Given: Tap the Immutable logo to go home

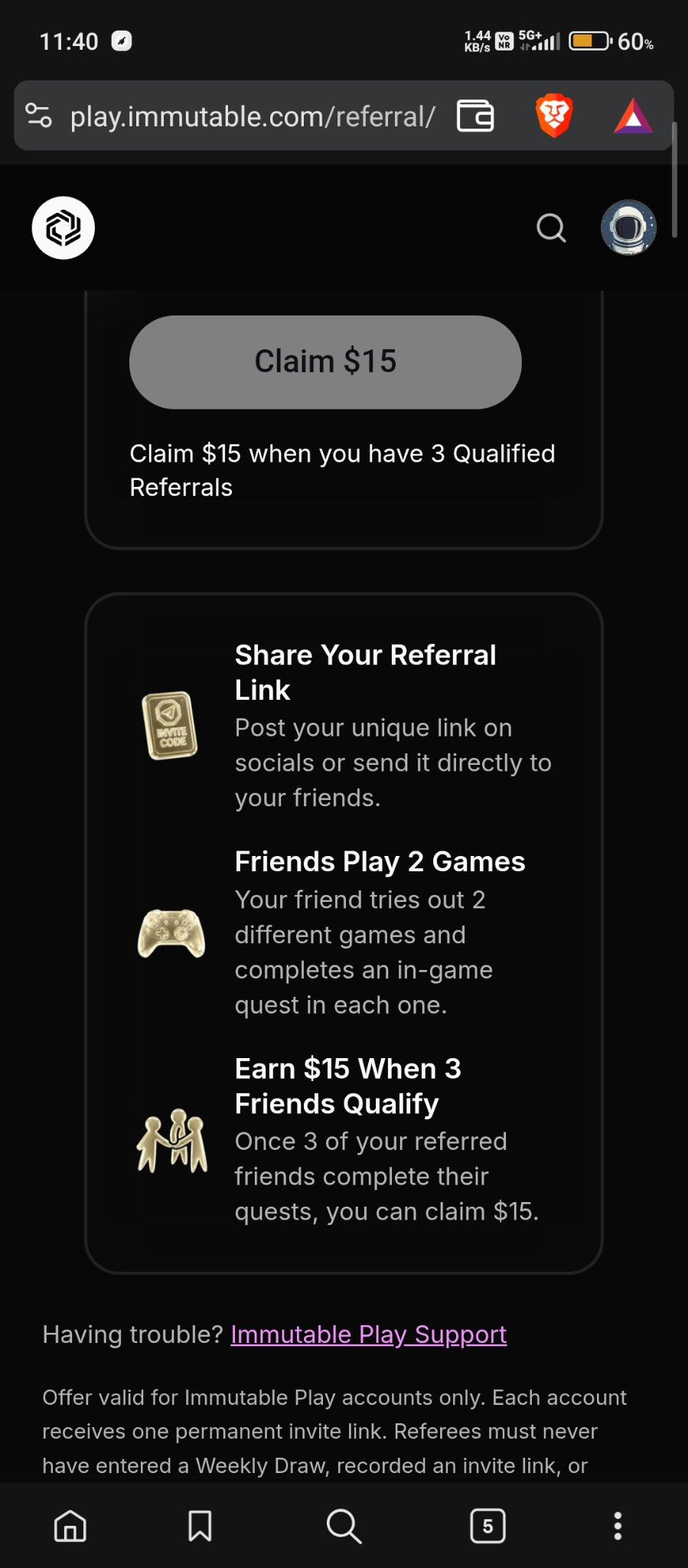Looking at the screenshot, I should 64,227.
